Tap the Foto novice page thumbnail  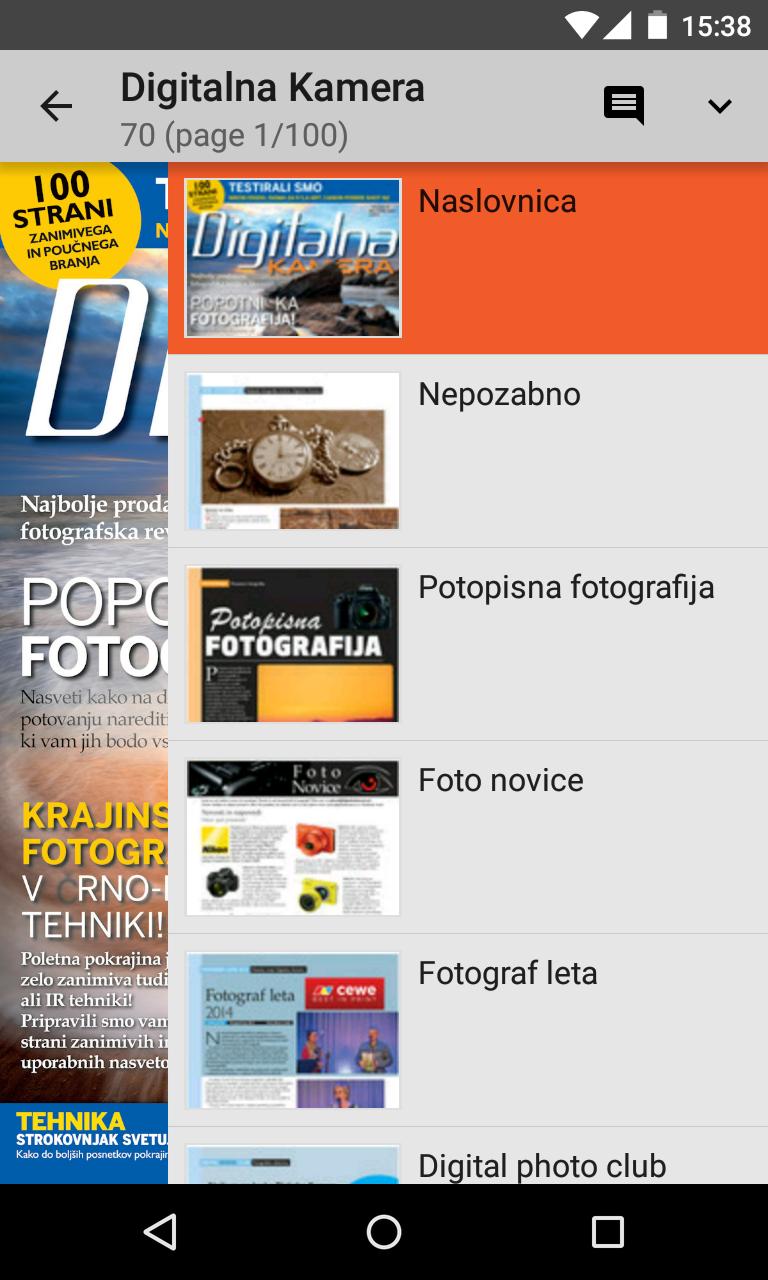coord(292,837)
